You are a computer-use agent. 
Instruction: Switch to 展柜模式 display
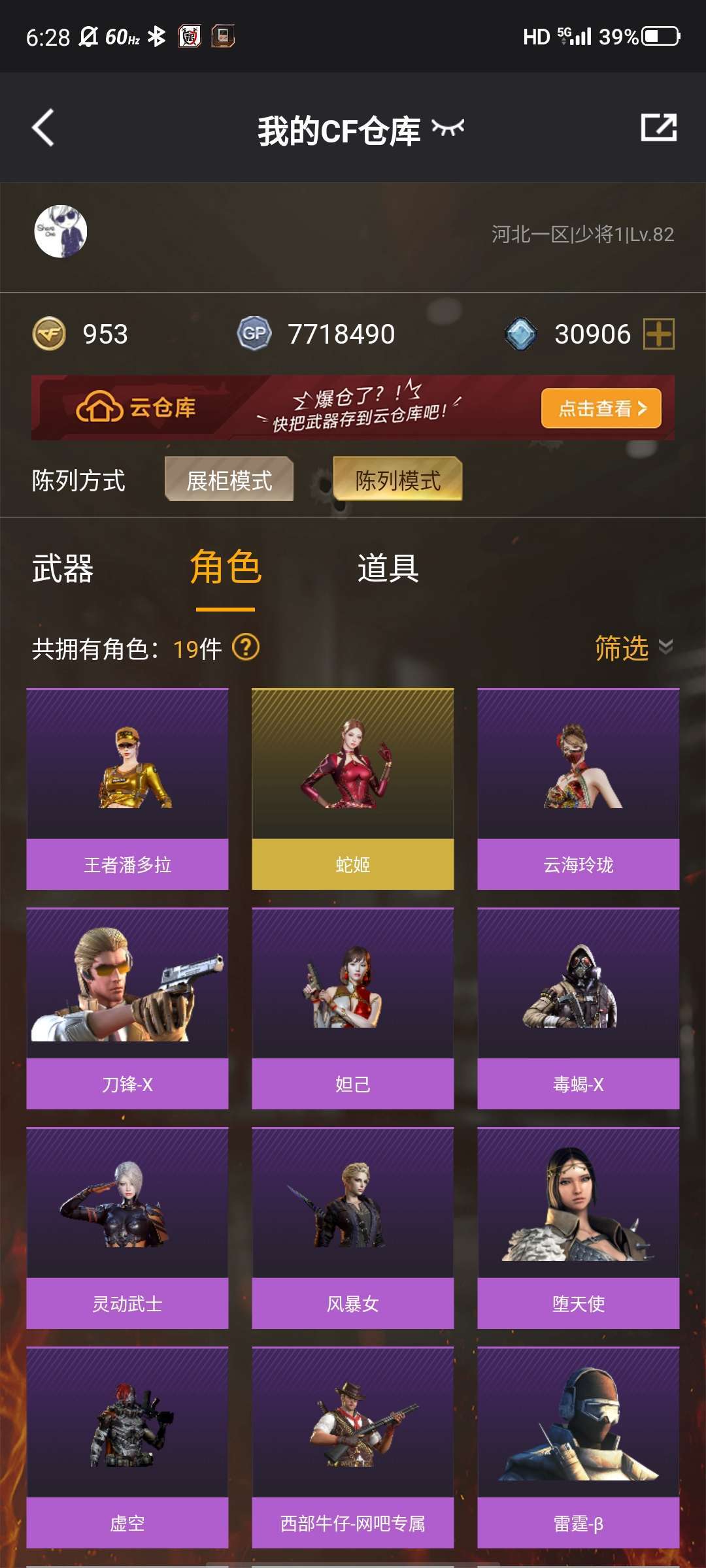(229, 480)
